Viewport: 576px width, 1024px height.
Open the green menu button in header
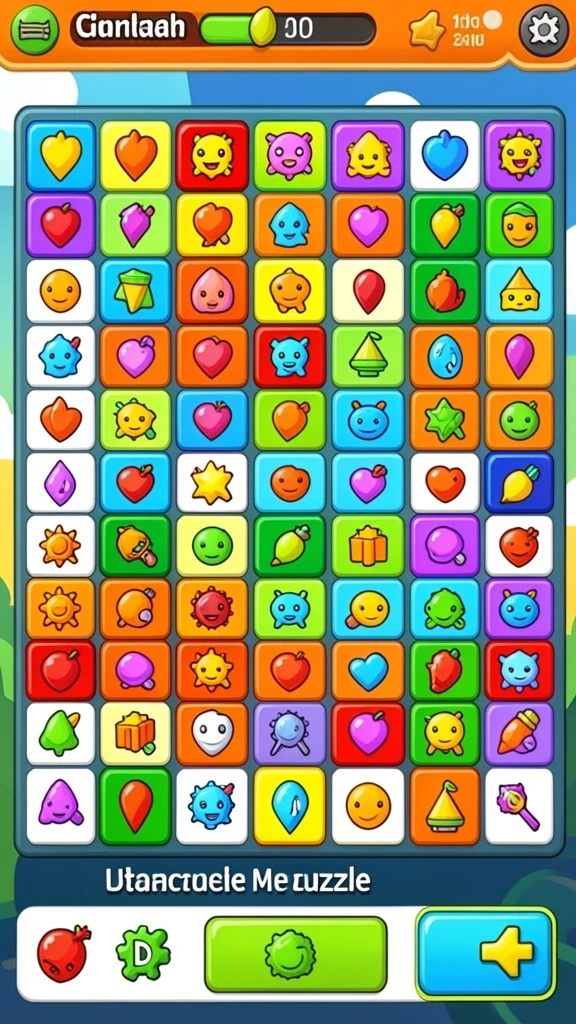pyautogui.click(x=35, y=30)
